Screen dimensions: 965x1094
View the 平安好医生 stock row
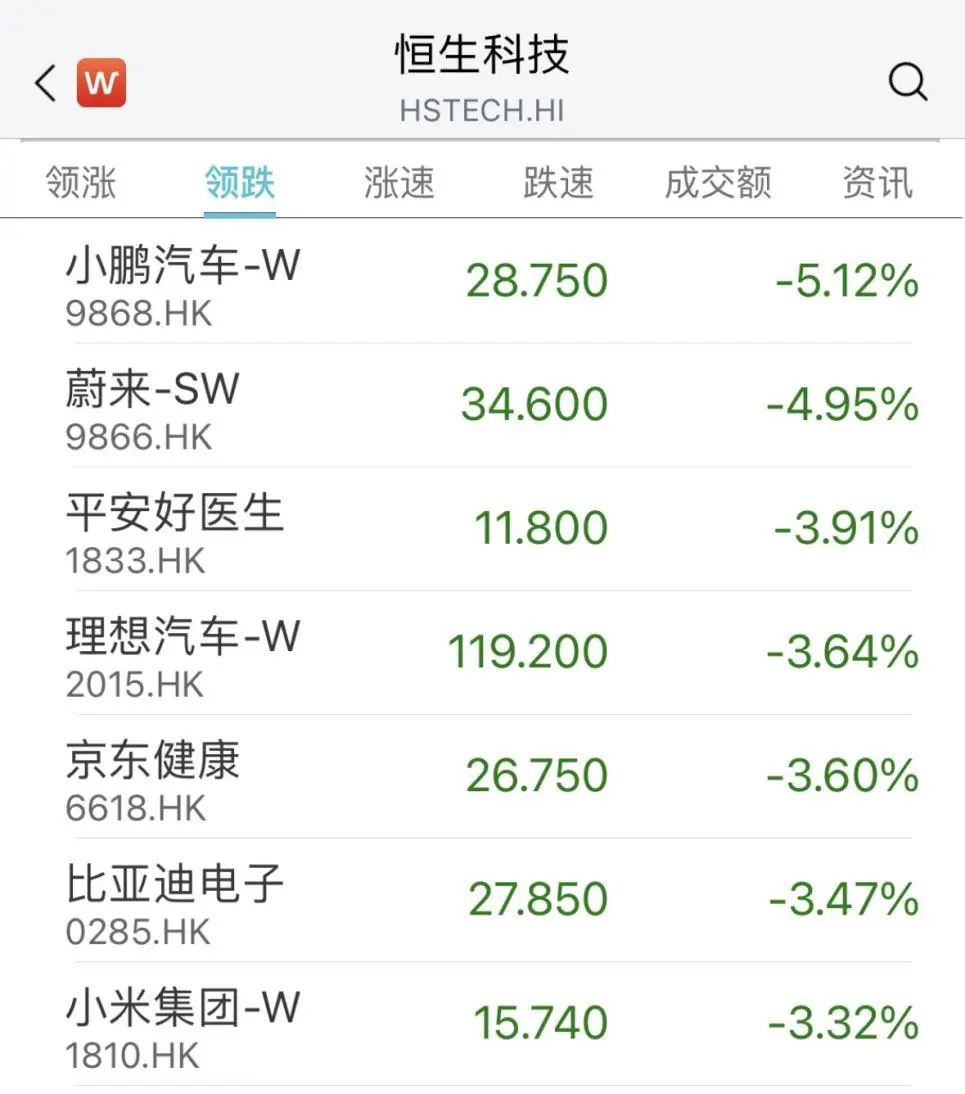[482, 530]
